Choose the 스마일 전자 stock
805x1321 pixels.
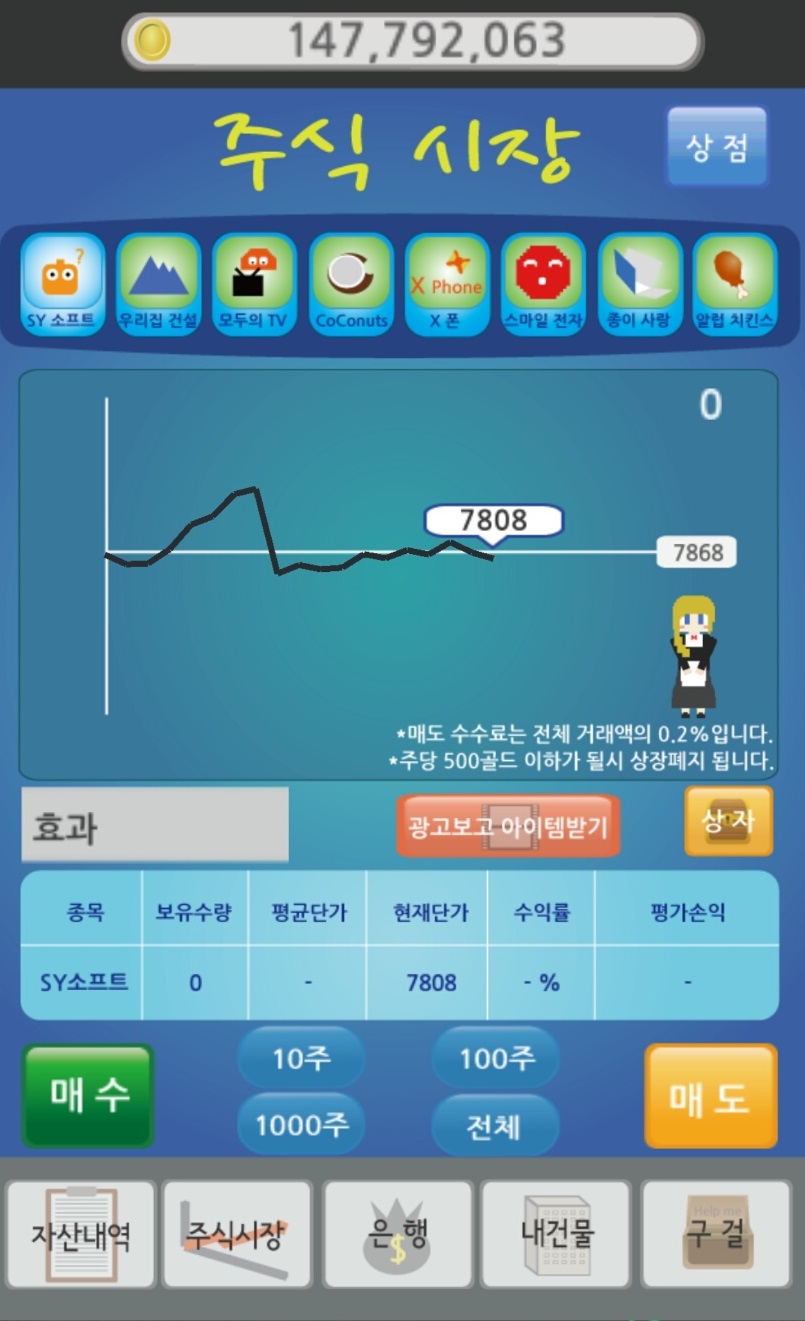pyautogui.click(x=543, y=285)
